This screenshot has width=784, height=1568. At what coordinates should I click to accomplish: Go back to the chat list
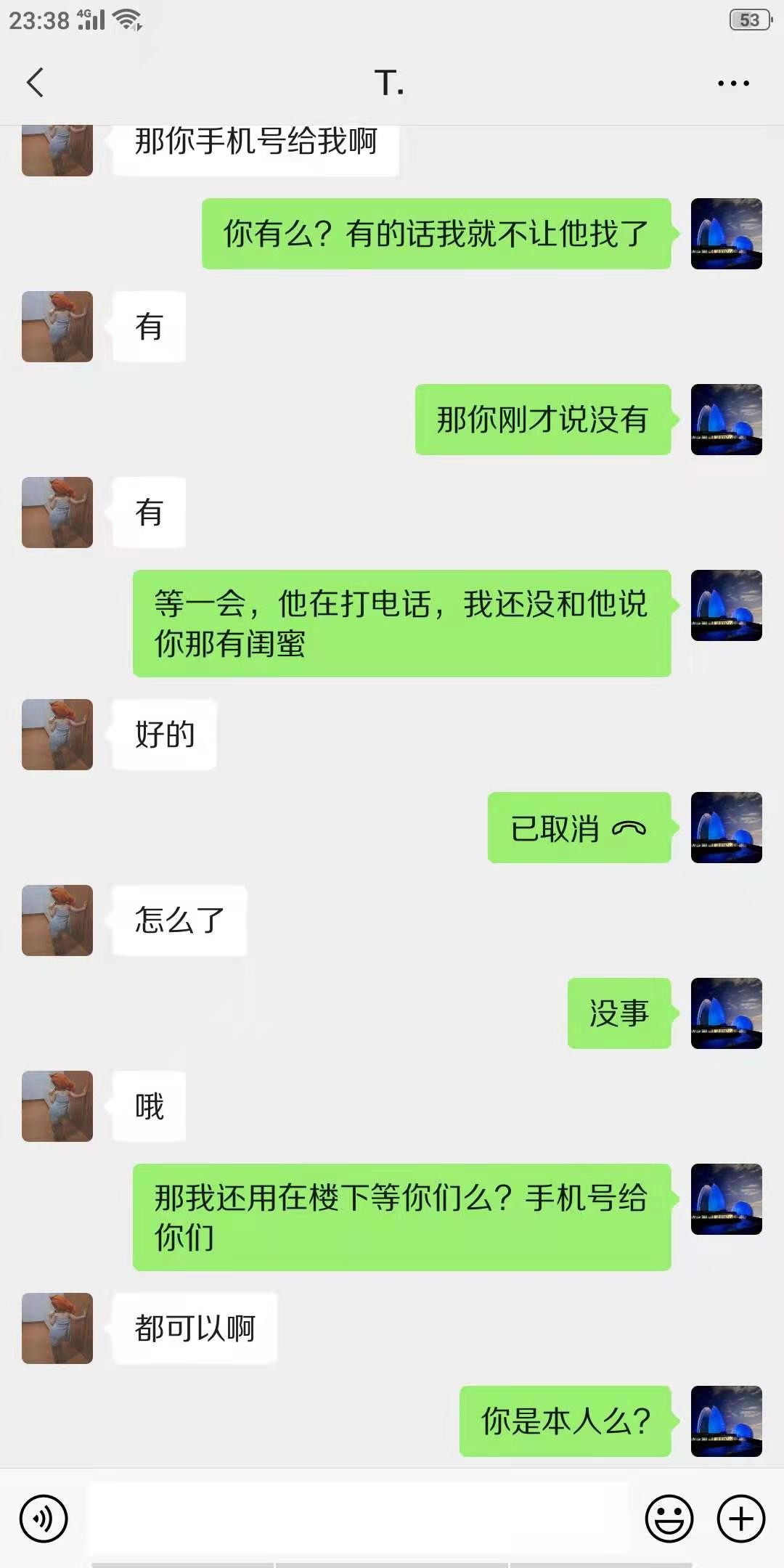pyautogui.click(x=35, y=83)
